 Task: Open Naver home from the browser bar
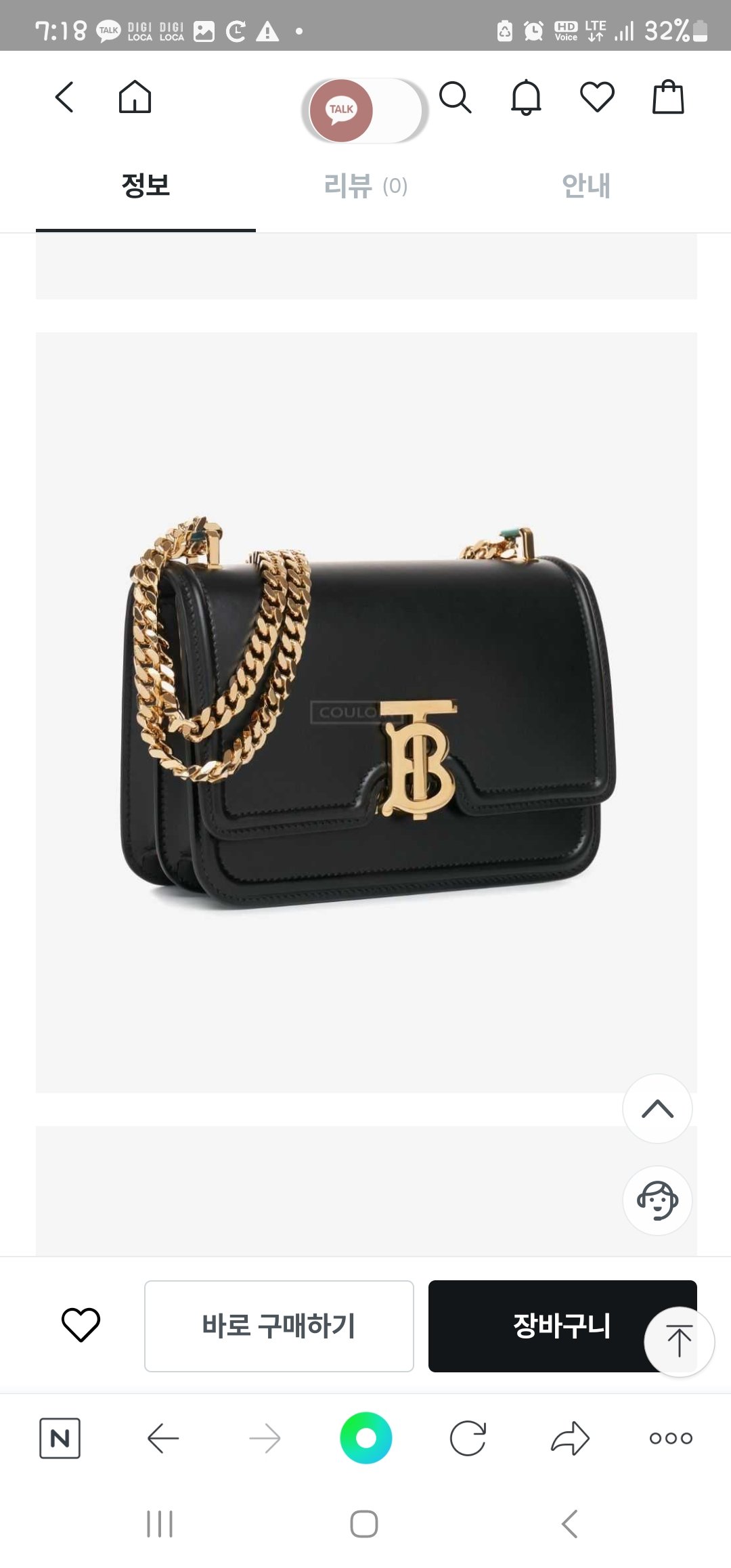coord(60,1438)
